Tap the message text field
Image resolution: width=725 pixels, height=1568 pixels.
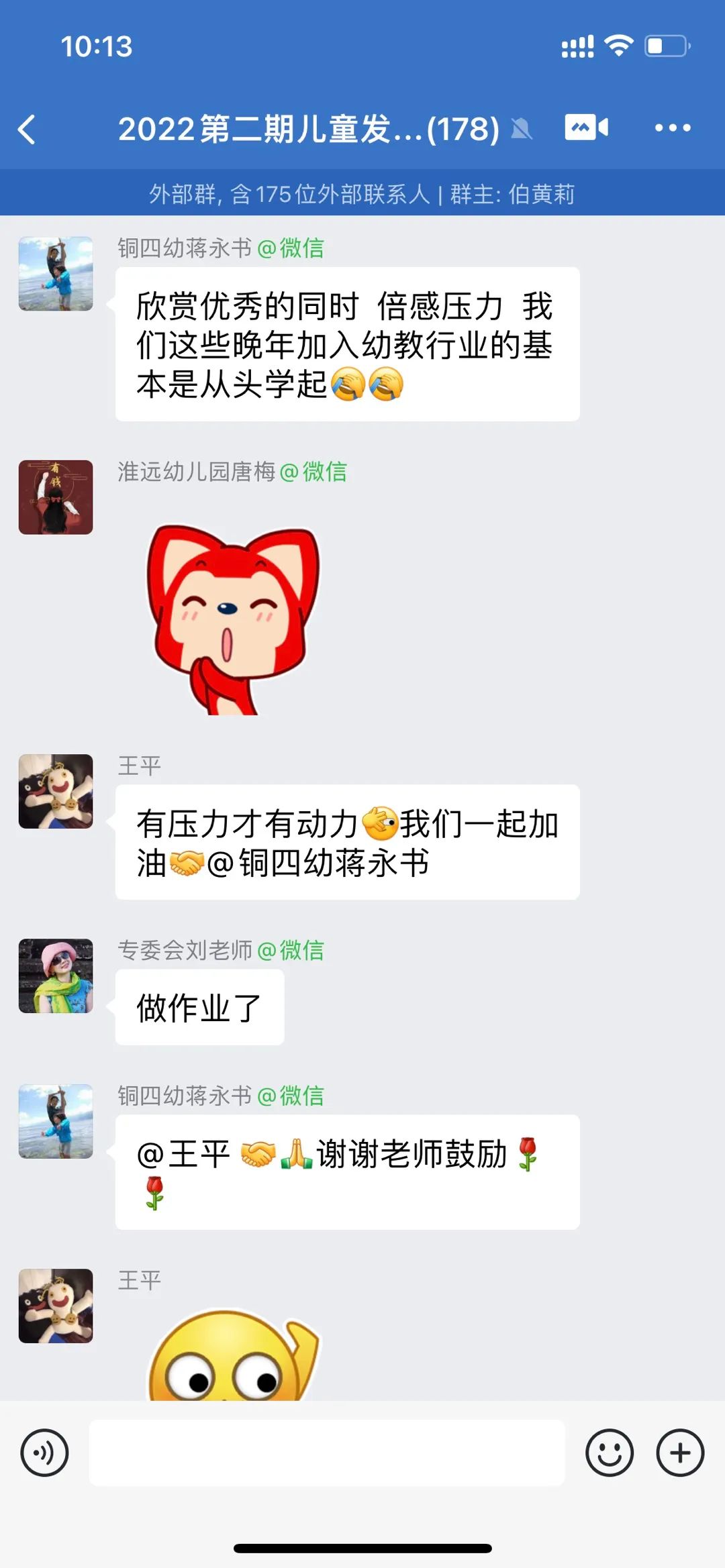click(326, 1453)
